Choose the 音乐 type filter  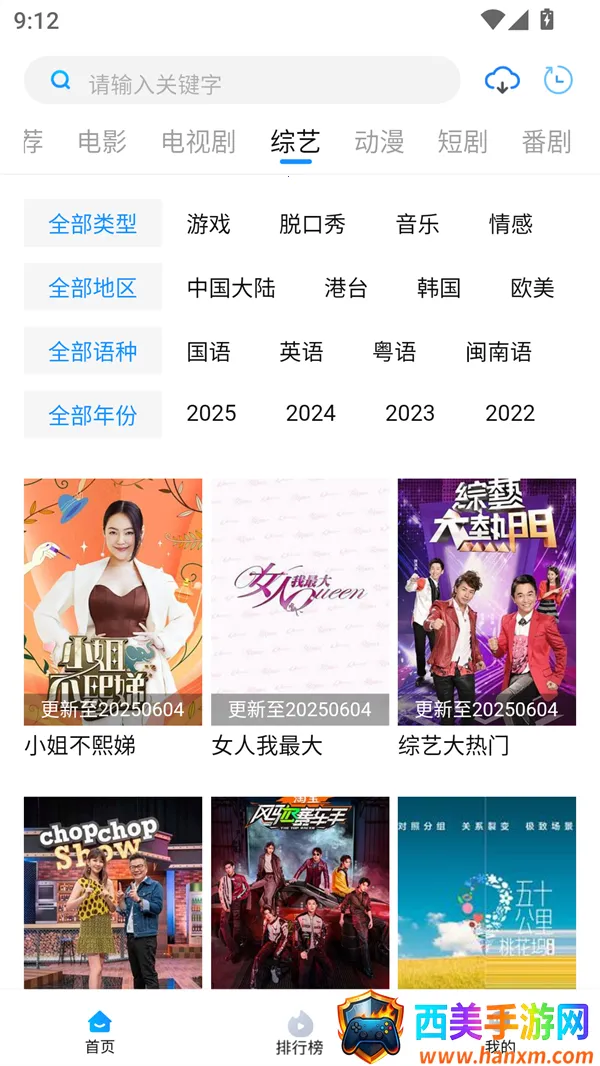[417, 224]
